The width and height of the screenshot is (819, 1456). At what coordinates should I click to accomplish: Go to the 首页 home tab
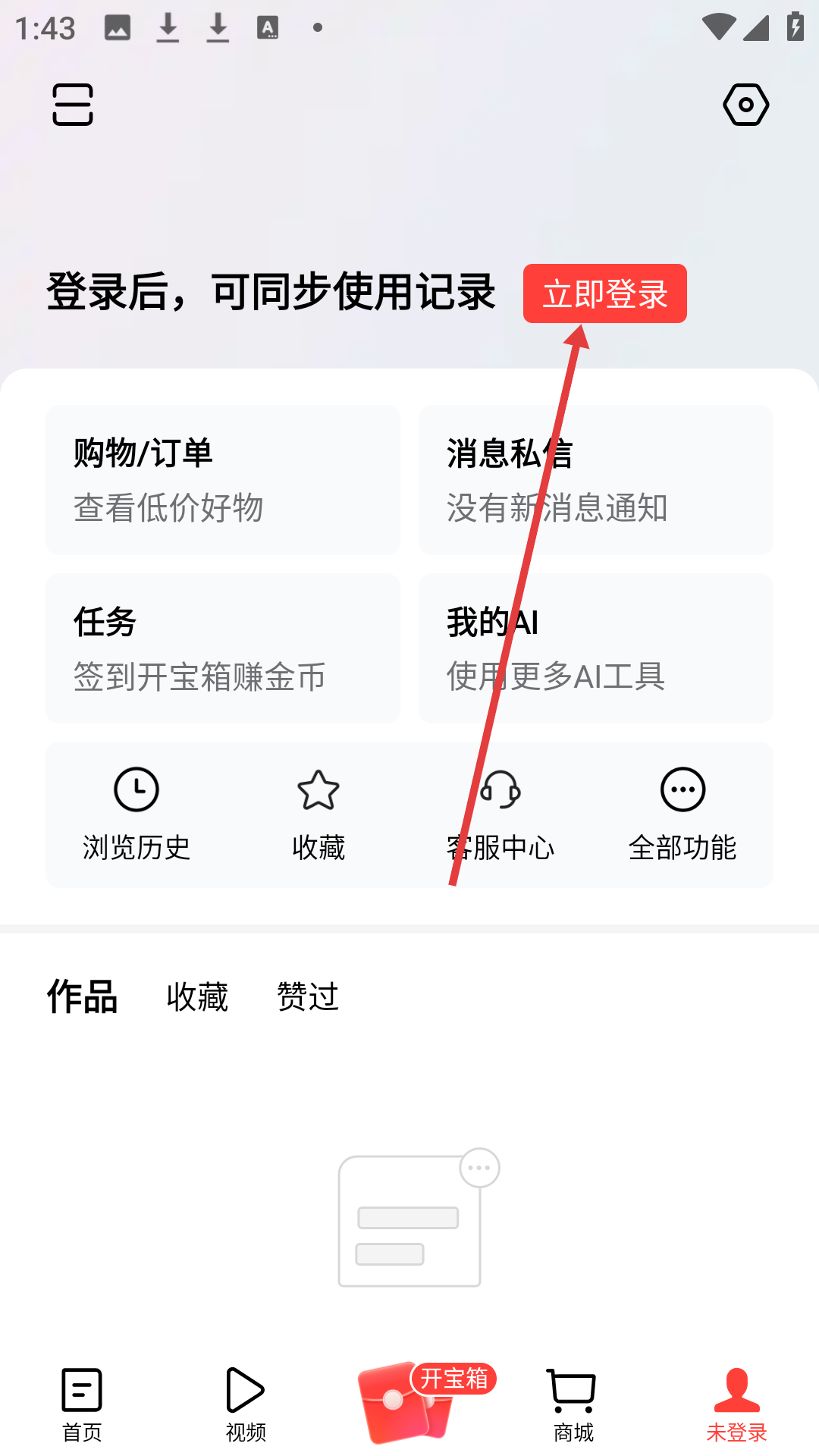pos(82,1404)
